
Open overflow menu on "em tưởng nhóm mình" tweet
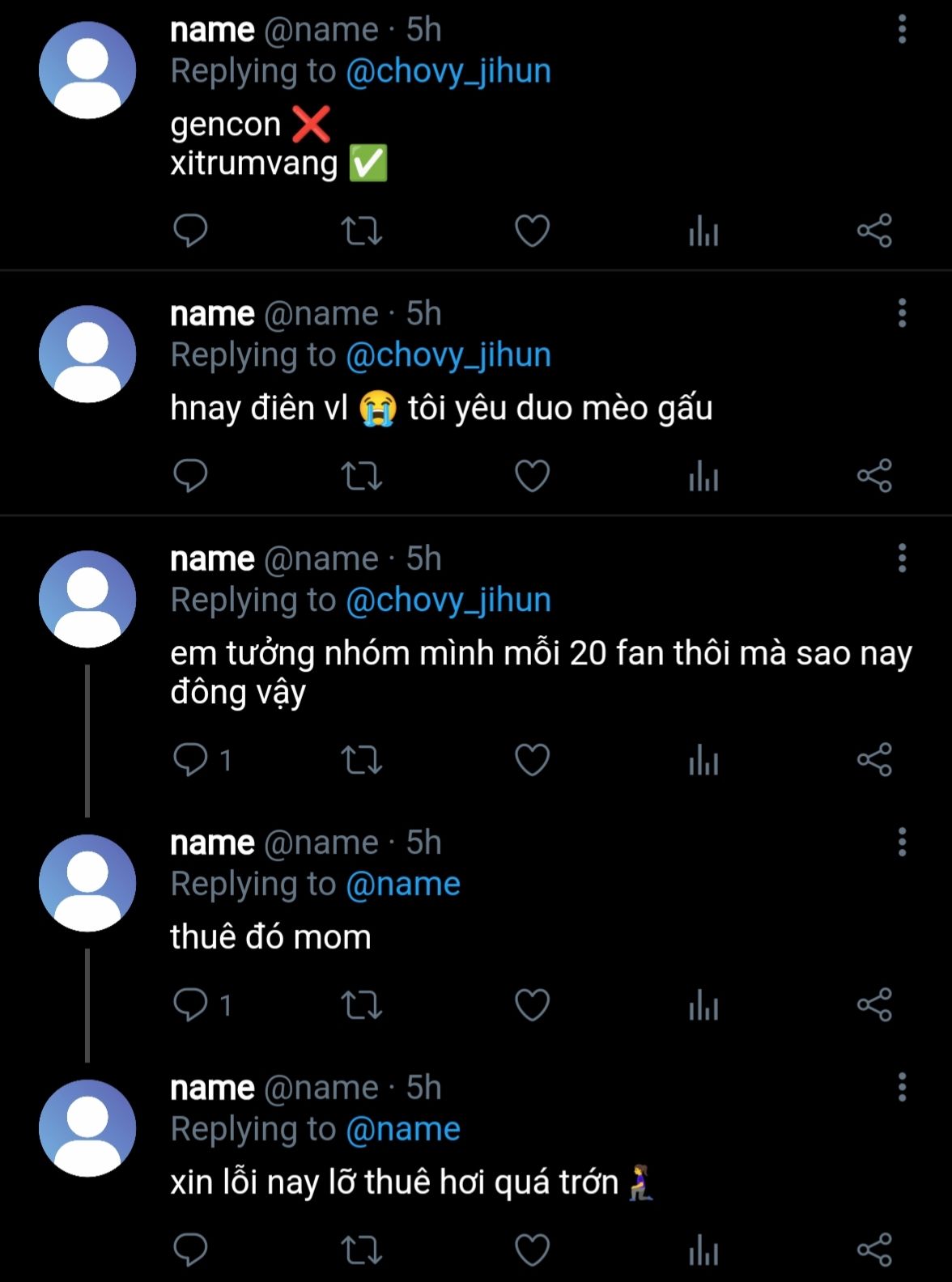[902, 558]
